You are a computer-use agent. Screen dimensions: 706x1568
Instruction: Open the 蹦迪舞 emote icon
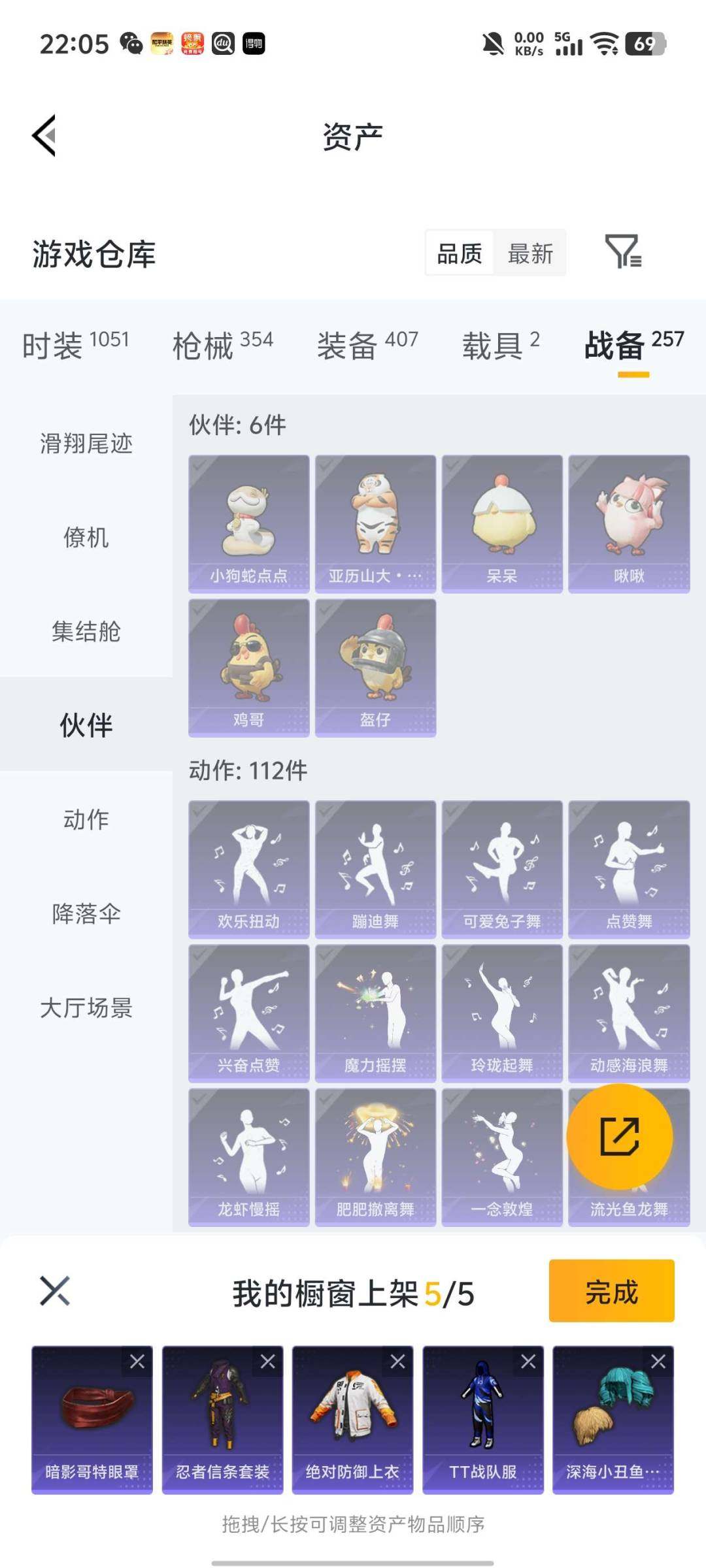click(x=375, y=869)
